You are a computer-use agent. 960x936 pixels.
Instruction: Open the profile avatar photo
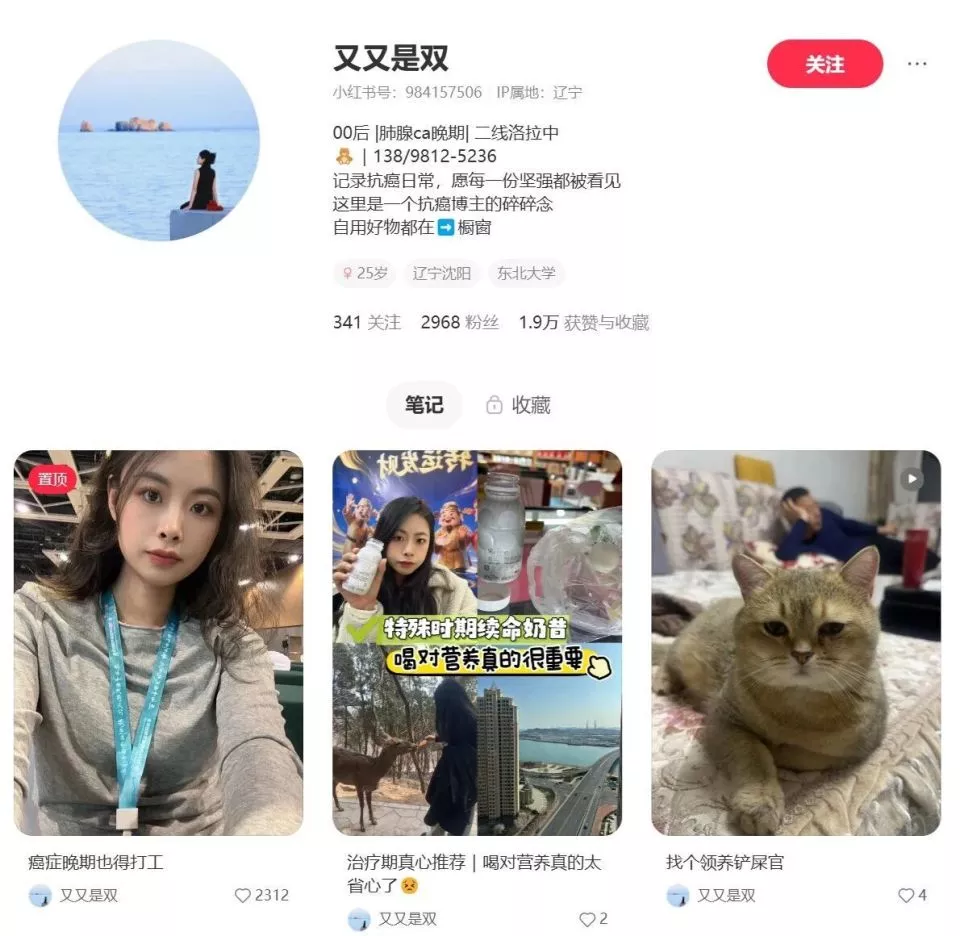tap(159, 140)
